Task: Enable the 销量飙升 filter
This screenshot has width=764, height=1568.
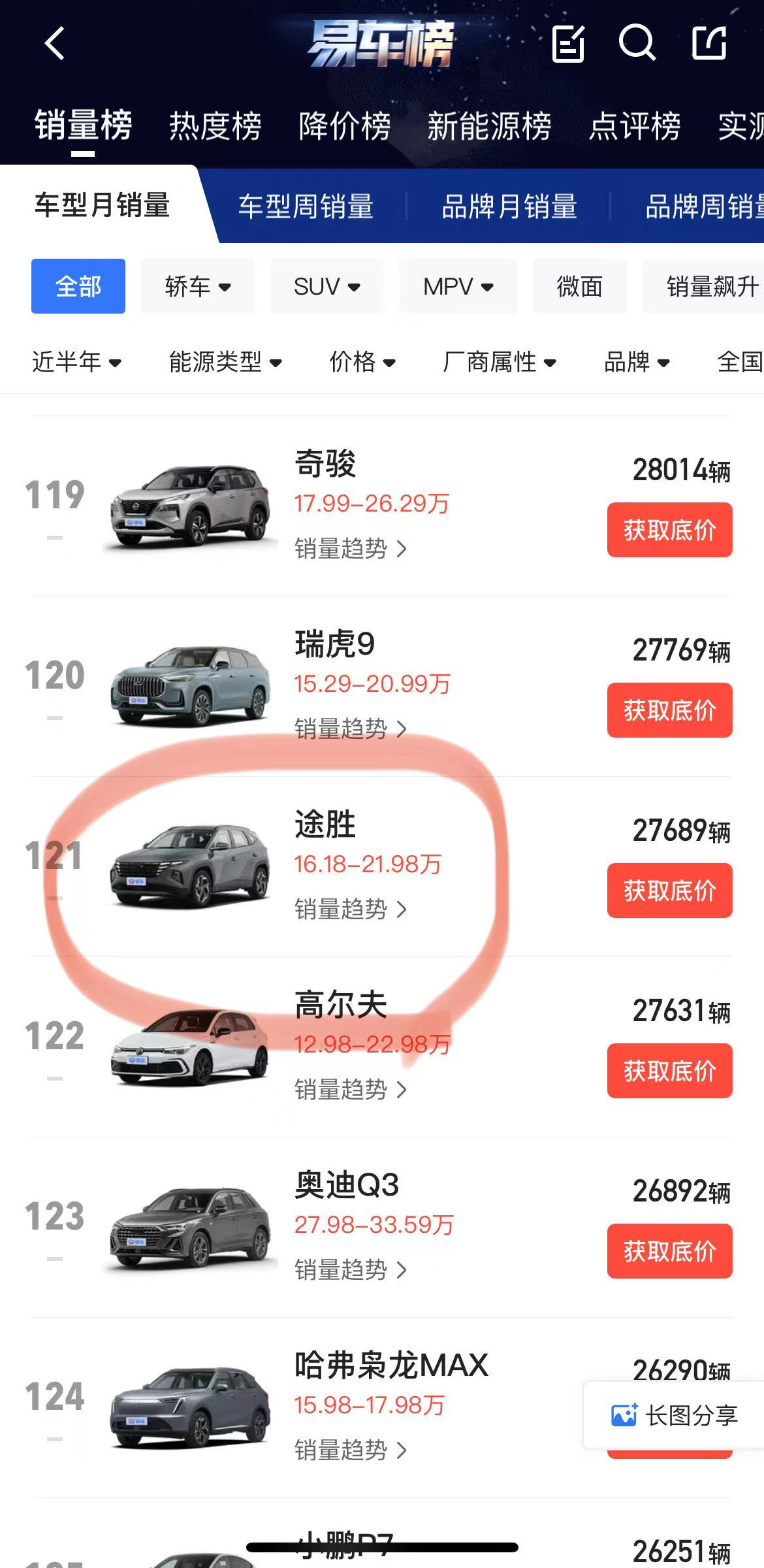Action: [707, 286]
